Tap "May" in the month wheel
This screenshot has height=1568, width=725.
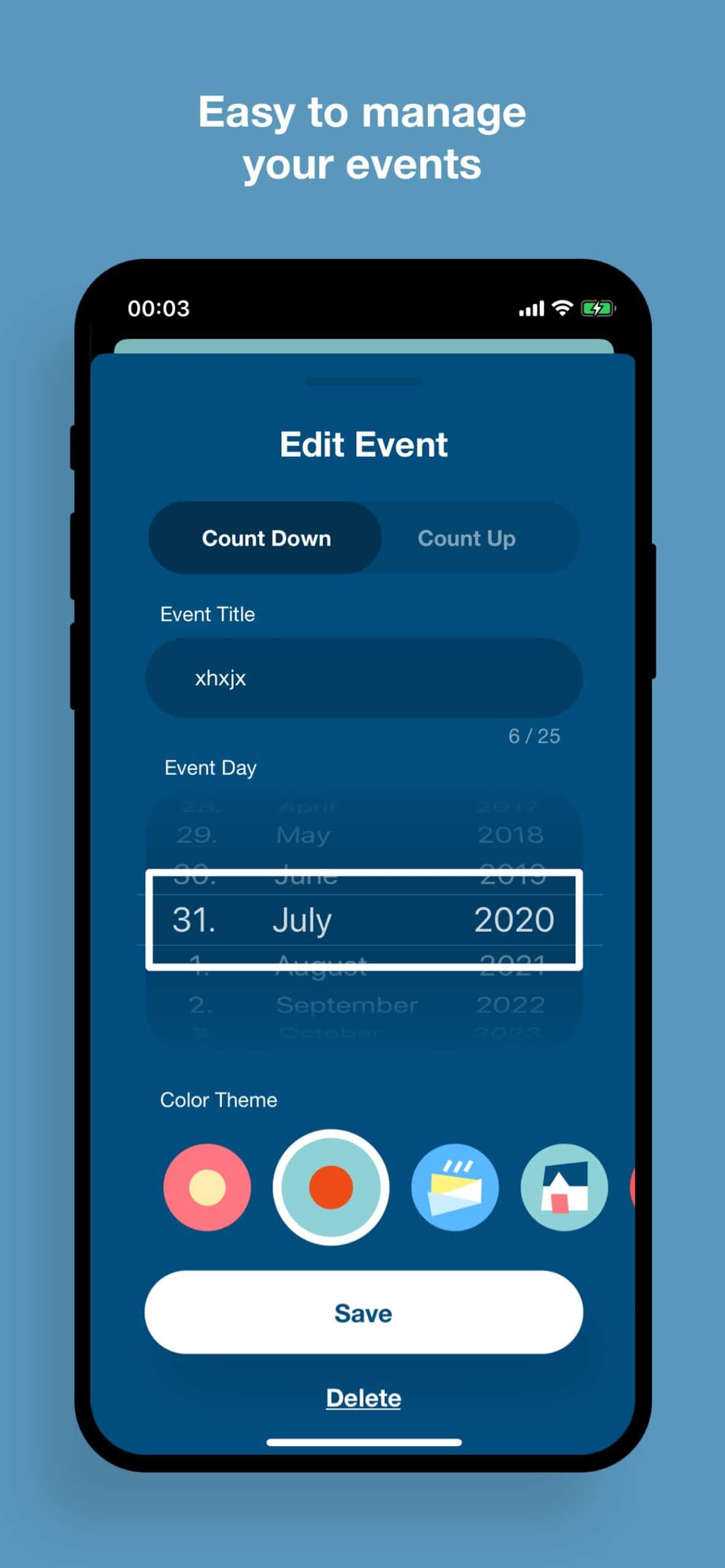coord(305,834)
